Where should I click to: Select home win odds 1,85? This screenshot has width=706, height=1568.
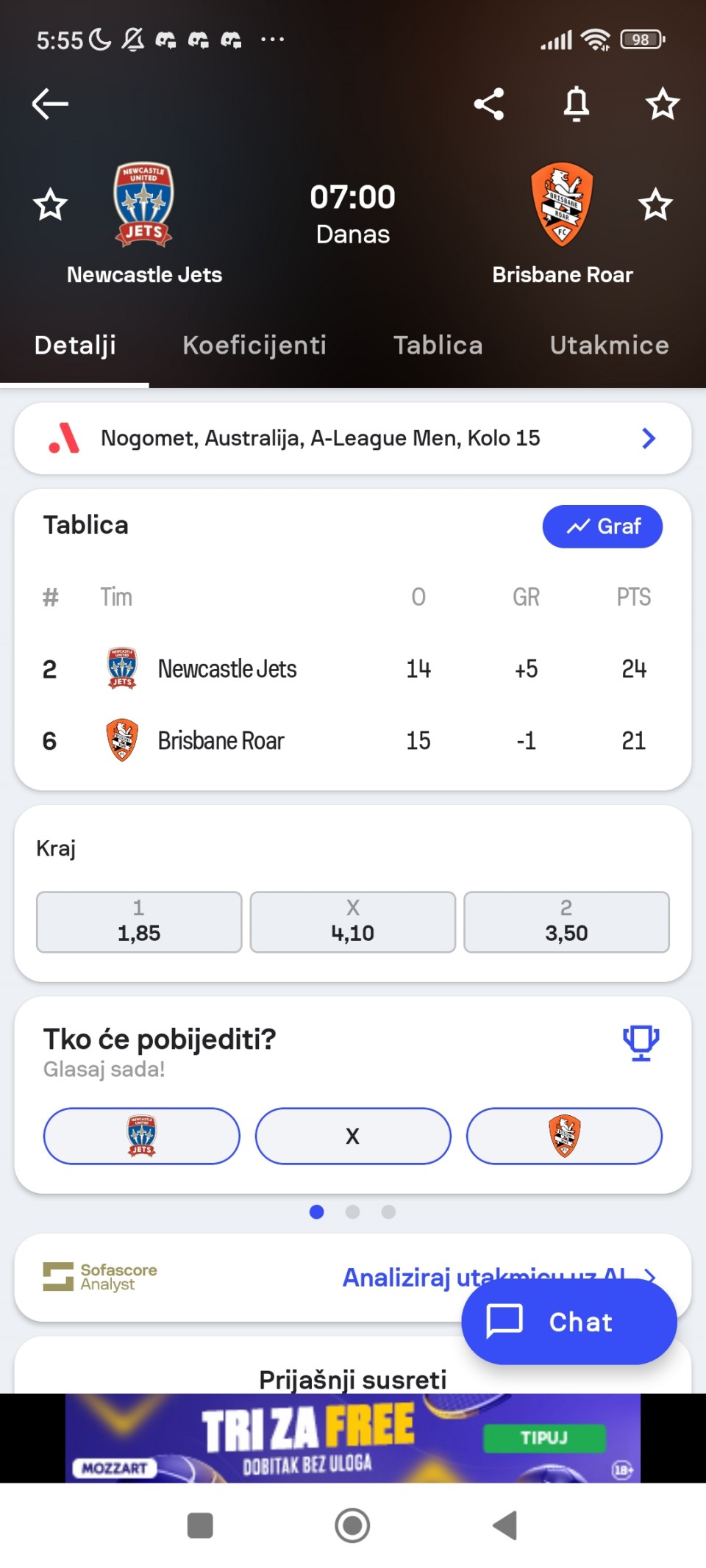[x=139, y=922]
